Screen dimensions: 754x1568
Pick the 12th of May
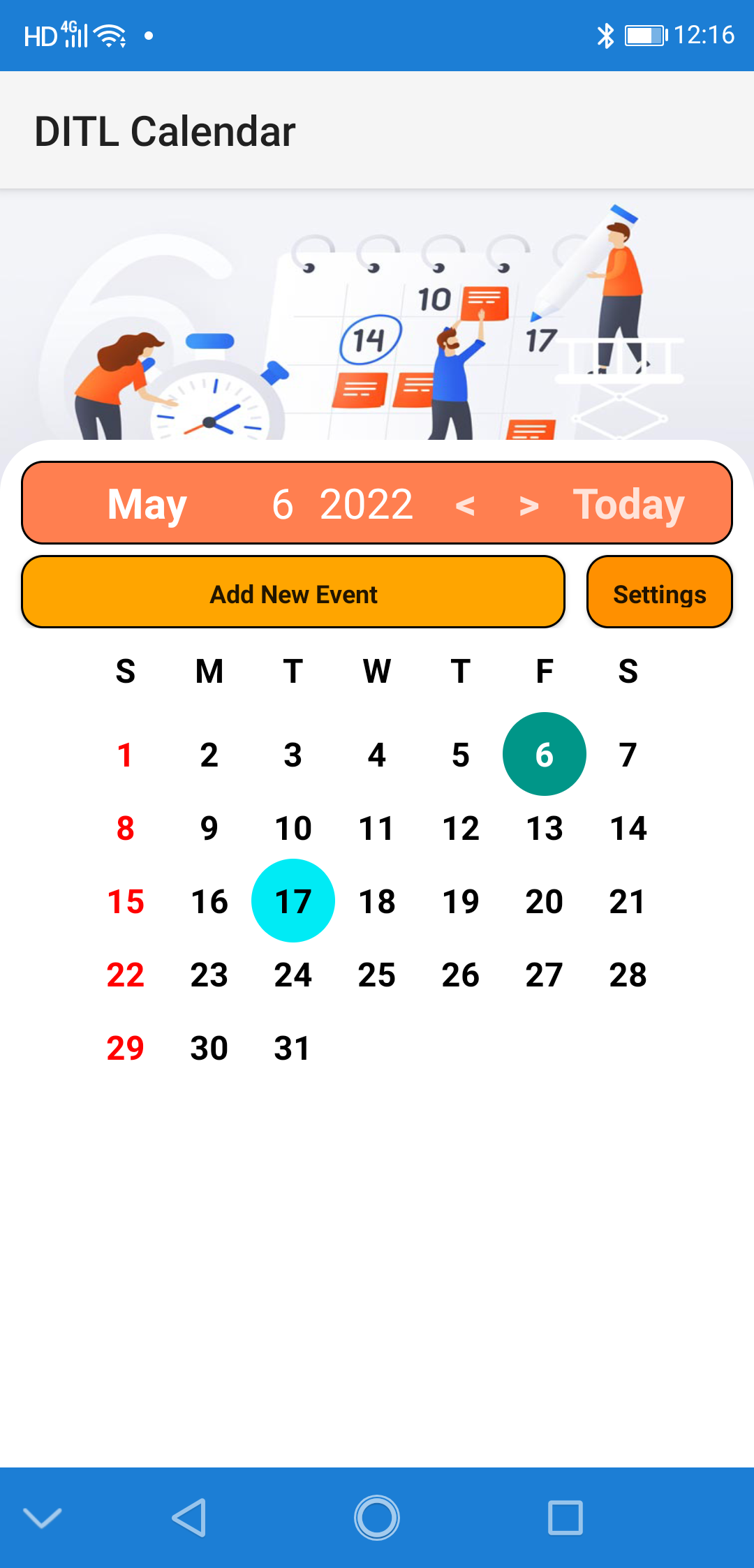click(461, 828)
